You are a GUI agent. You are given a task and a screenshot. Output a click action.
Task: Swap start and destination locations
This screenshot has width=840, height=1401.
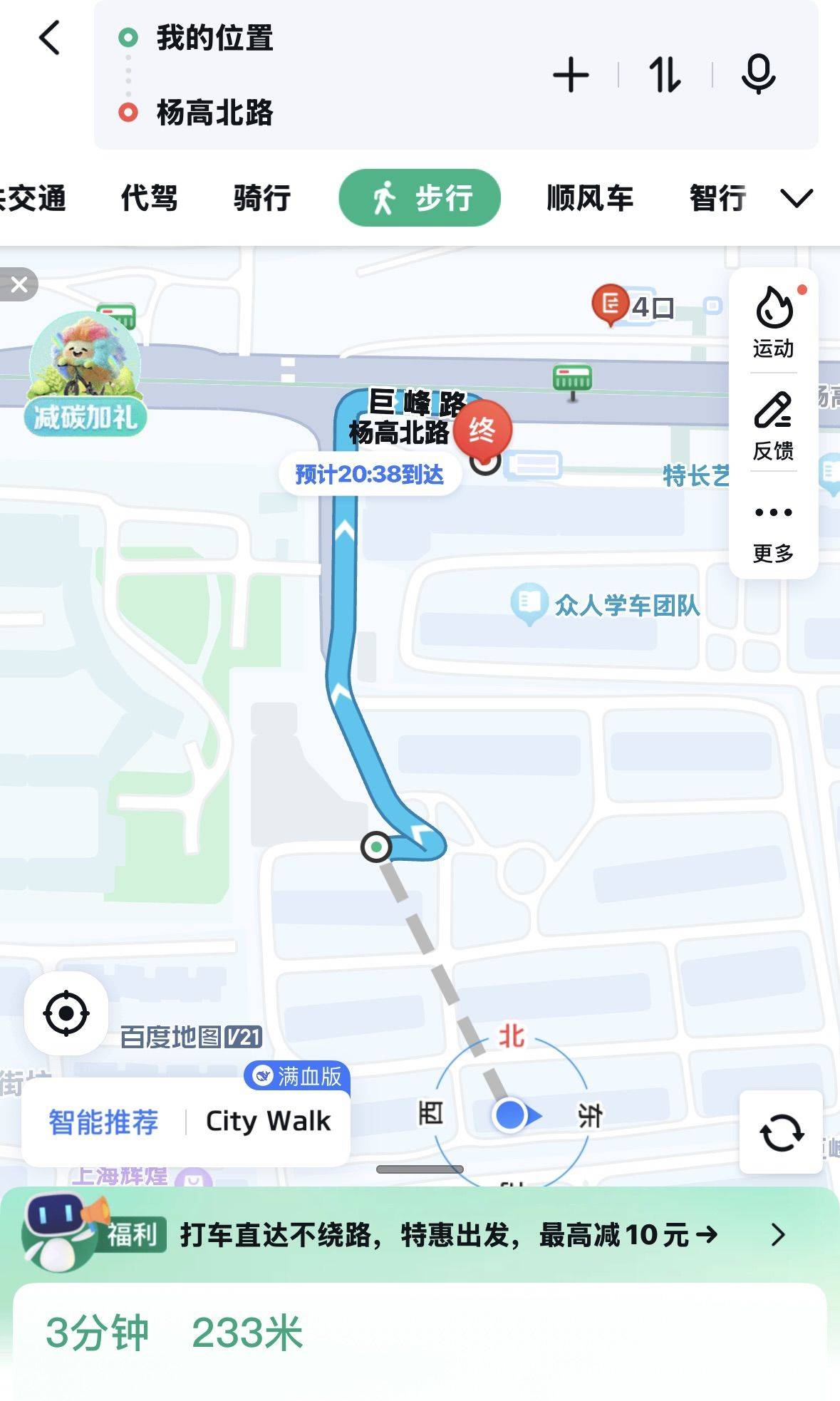point(664,75)
